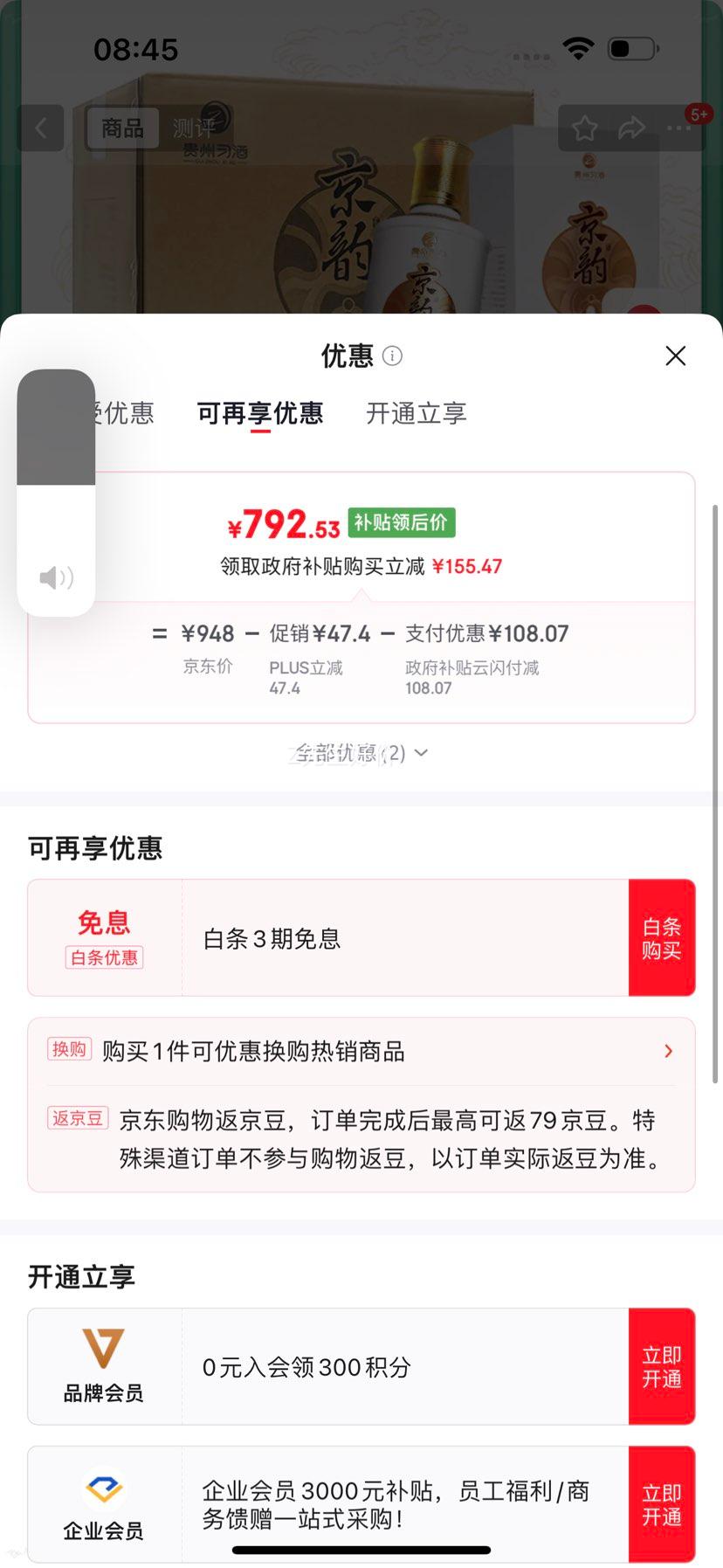Image resolution: width=723 pixels, height=1568 pixels.
Task: Tap the info icon next to 优惠 title
Action: pos(392,356)
